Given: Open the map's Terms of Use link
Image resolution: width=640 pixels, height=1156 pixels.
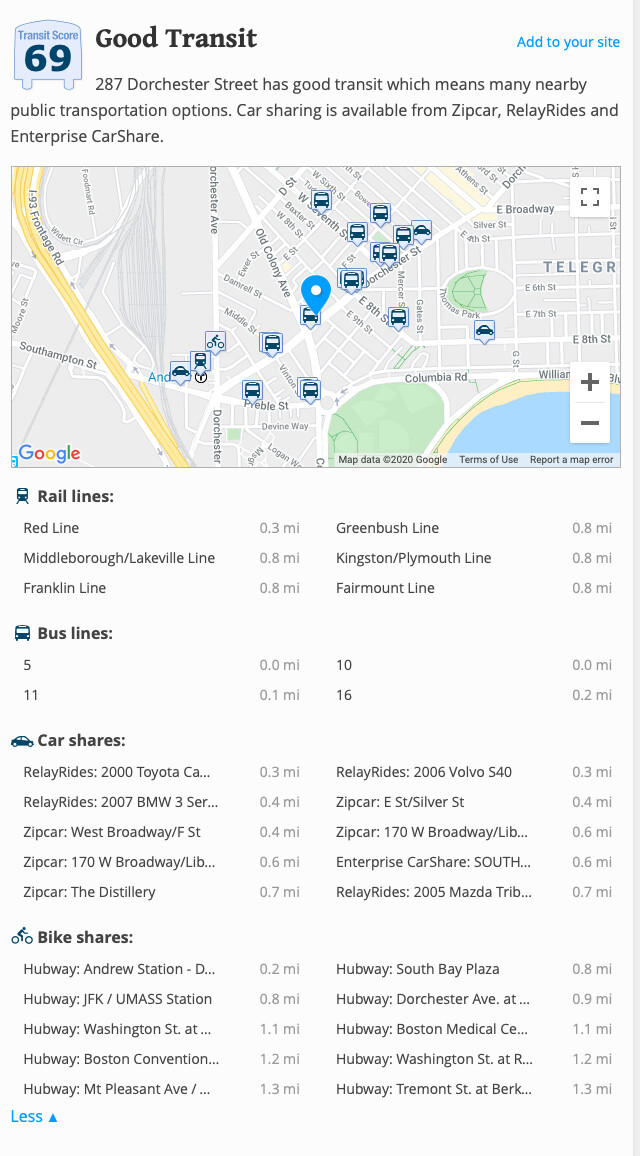Looking at the screenshot, I should coord(488,460).
